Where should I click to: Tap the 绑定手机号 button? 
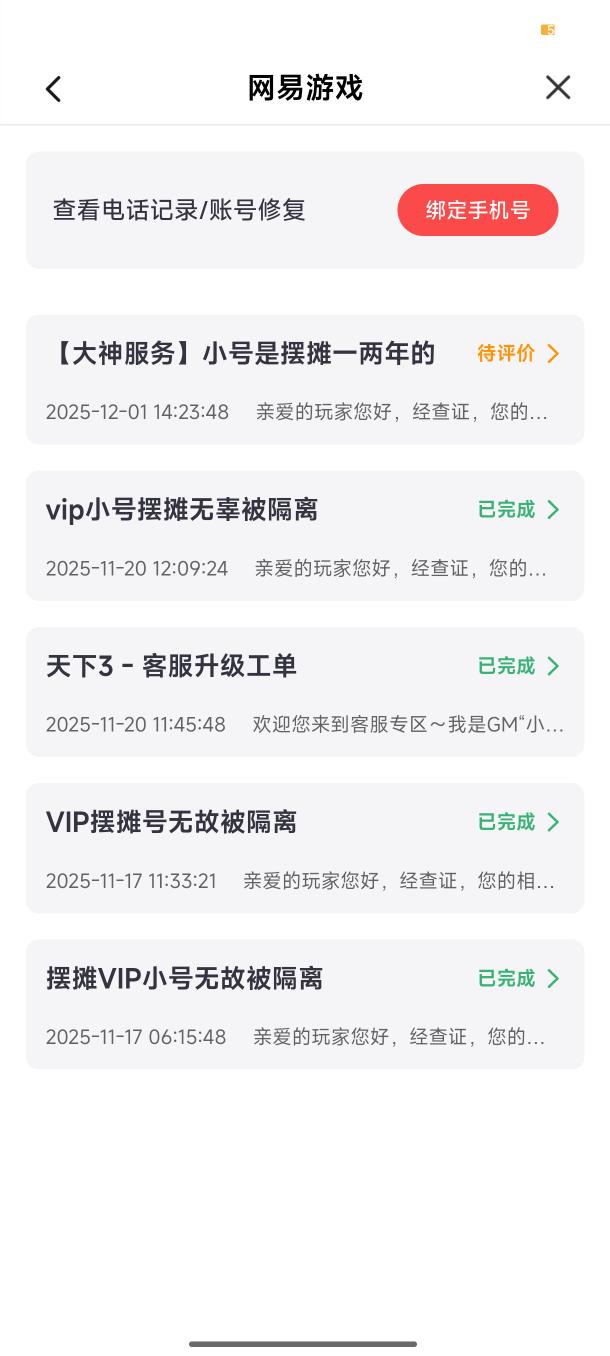[477, 210]
